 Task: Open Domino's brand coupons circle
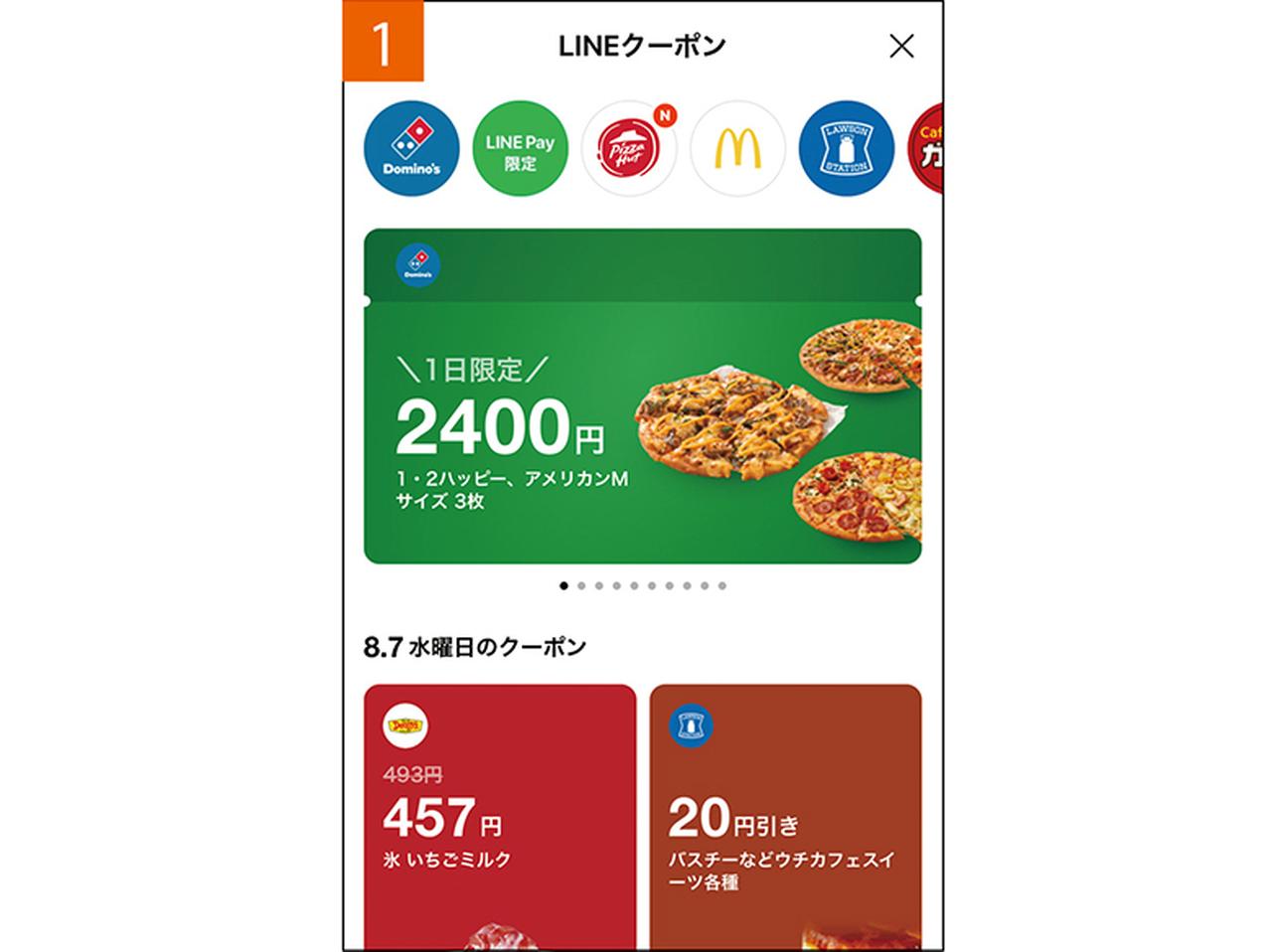(411, 150)
